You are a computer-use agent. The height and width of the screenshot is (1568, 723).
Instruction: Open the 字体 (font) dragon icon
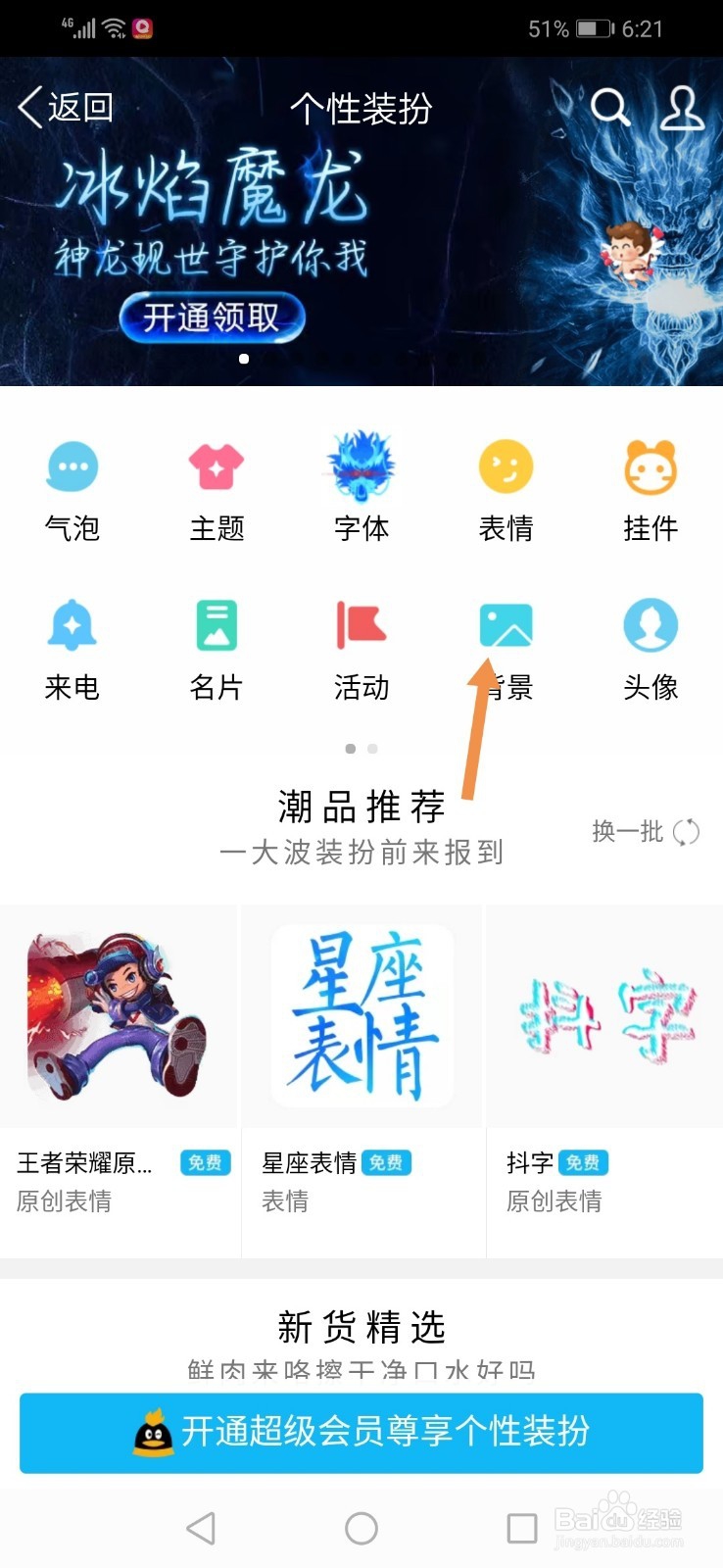[361, 468]
